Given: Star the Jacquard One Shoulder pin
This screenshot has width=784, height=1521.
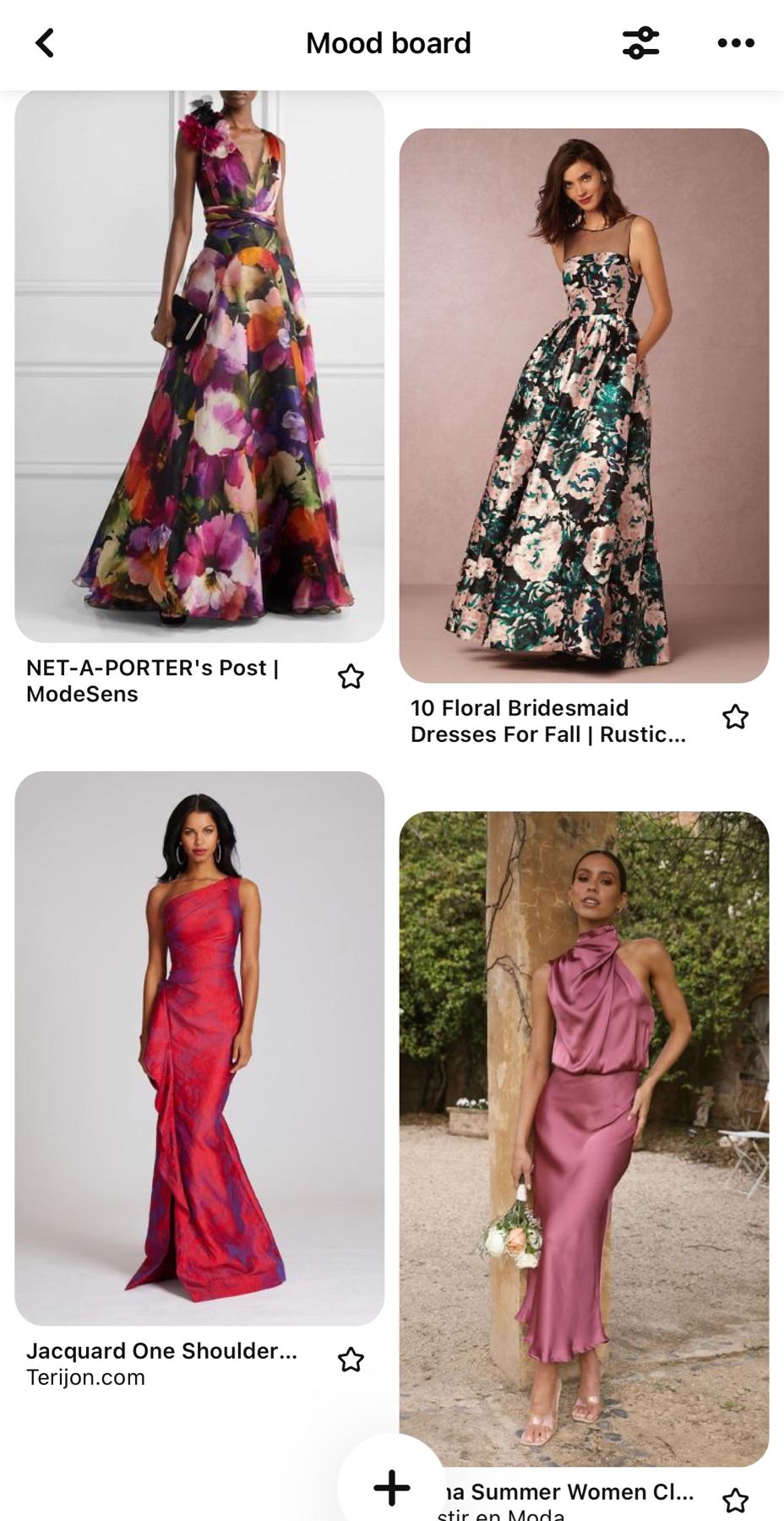Looking at the screenshot, I should click(x=351, y=1360).
